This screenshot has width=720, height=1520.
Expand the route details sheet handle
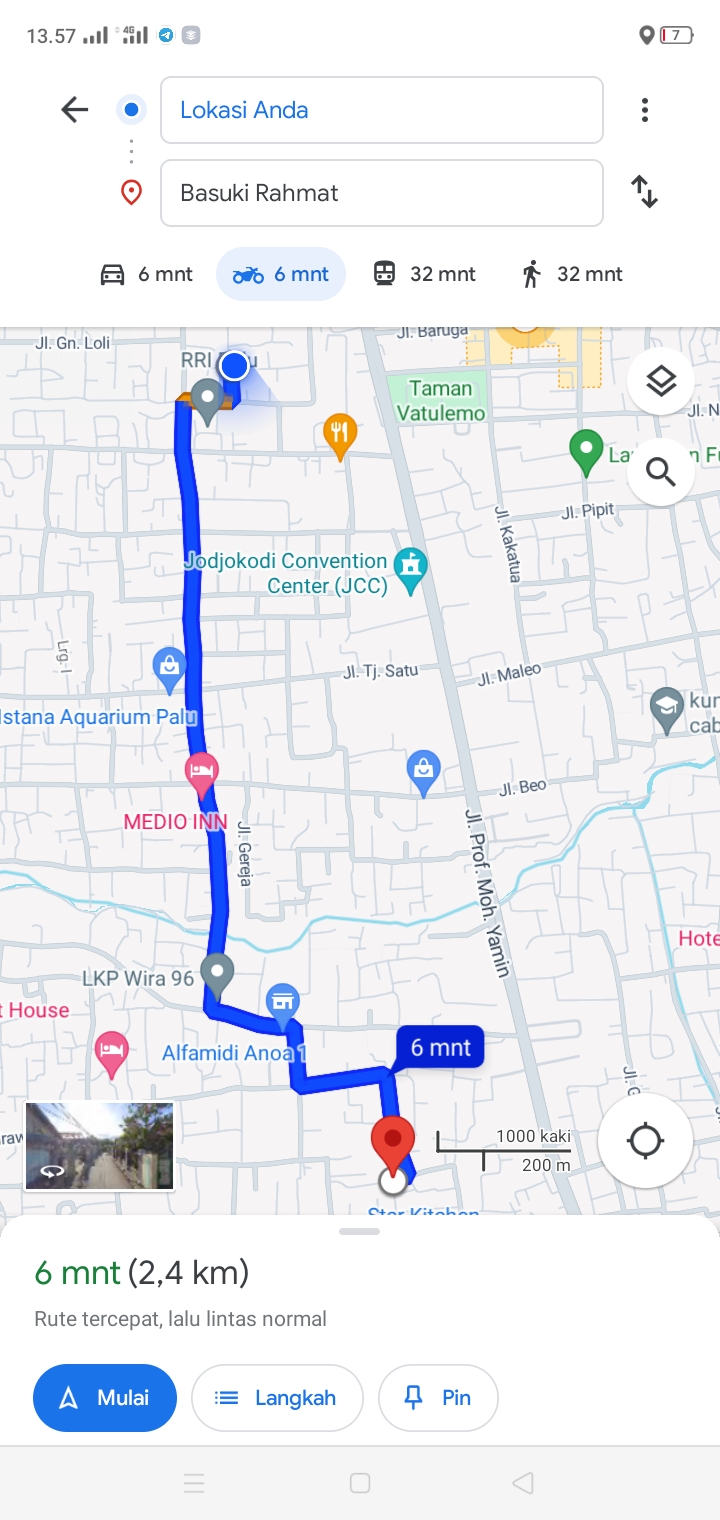360,1231
